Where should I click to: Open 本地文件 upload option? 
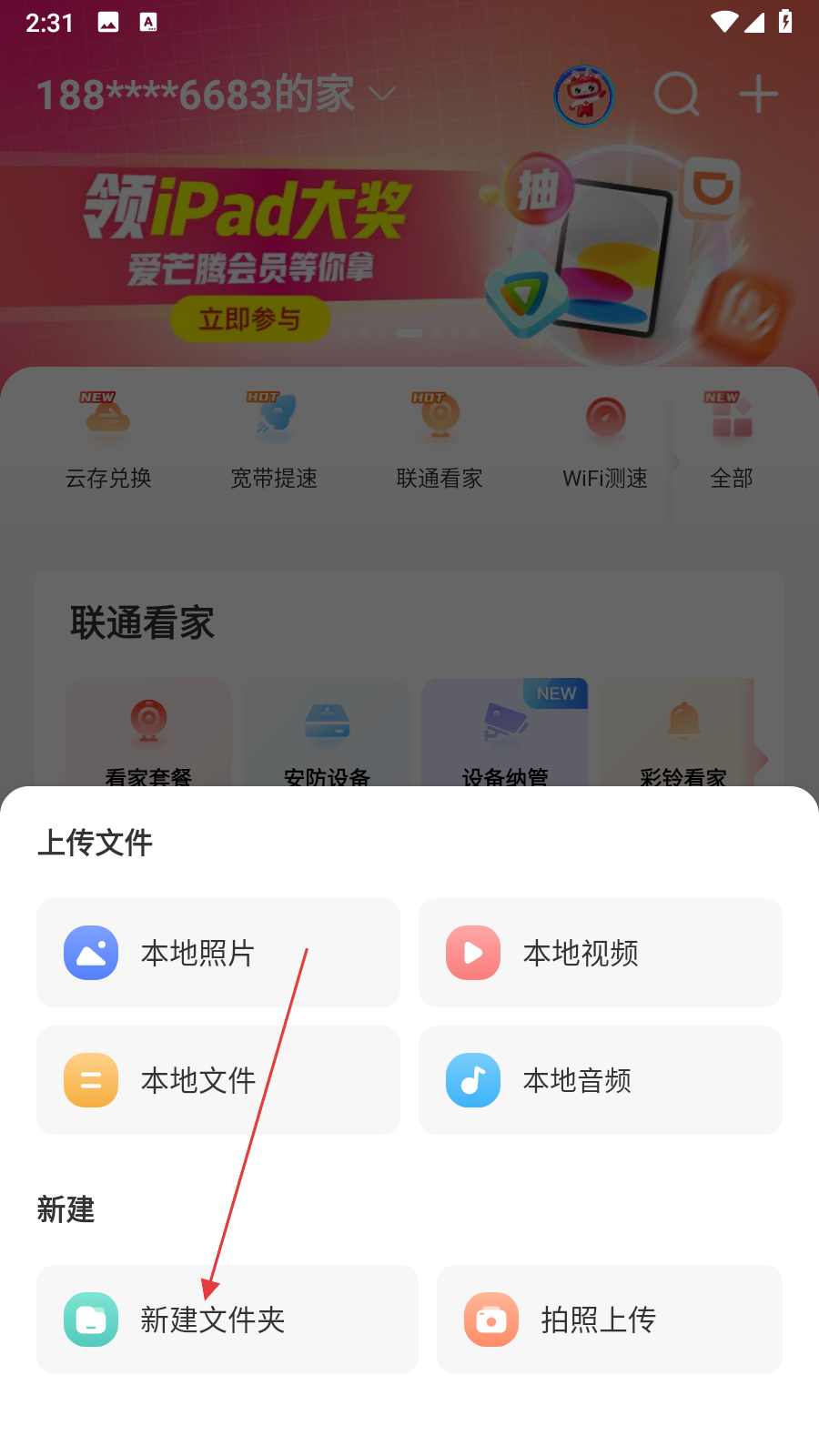pyautogui.click(x=218, y=1080)
